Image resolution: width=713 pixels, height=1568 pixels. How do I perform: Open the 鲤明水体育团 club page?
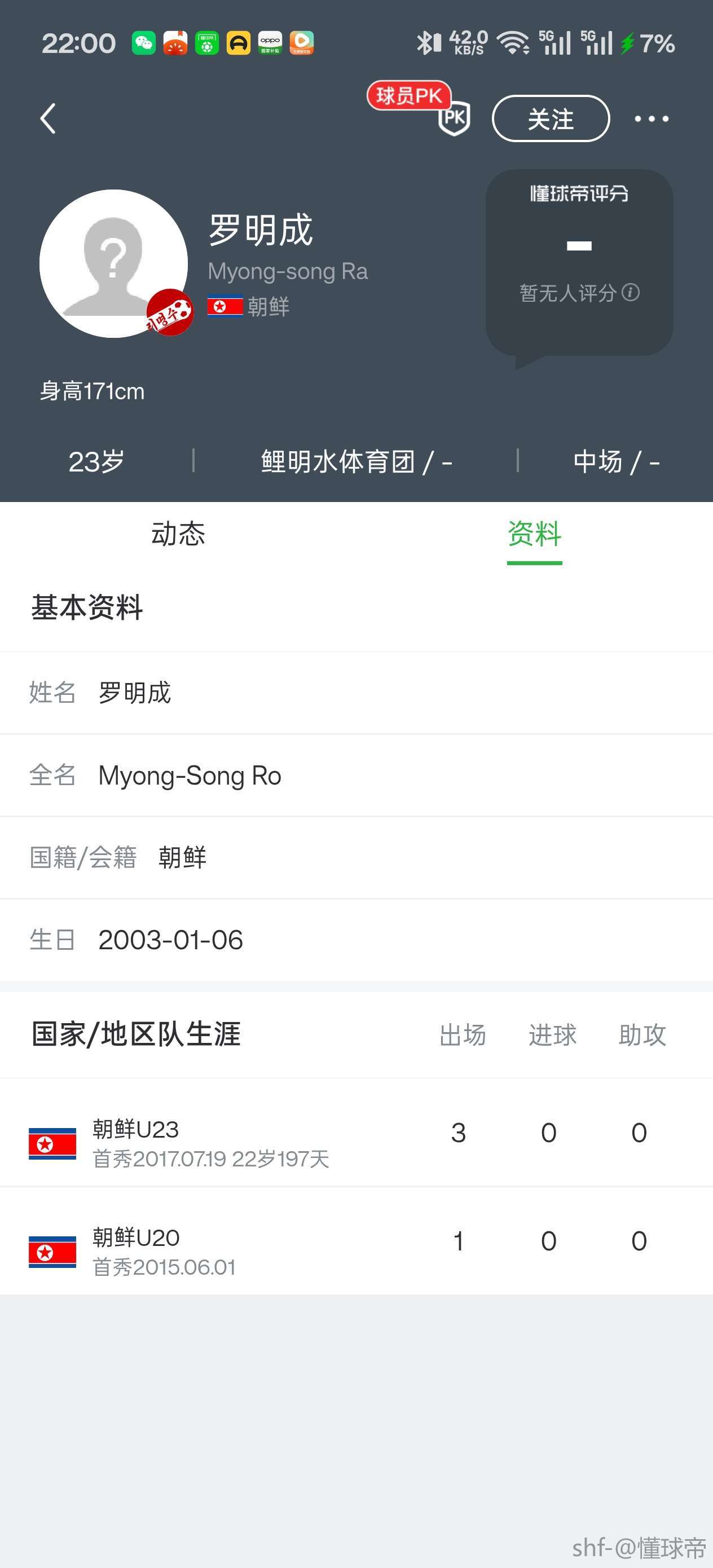point(338,461)
